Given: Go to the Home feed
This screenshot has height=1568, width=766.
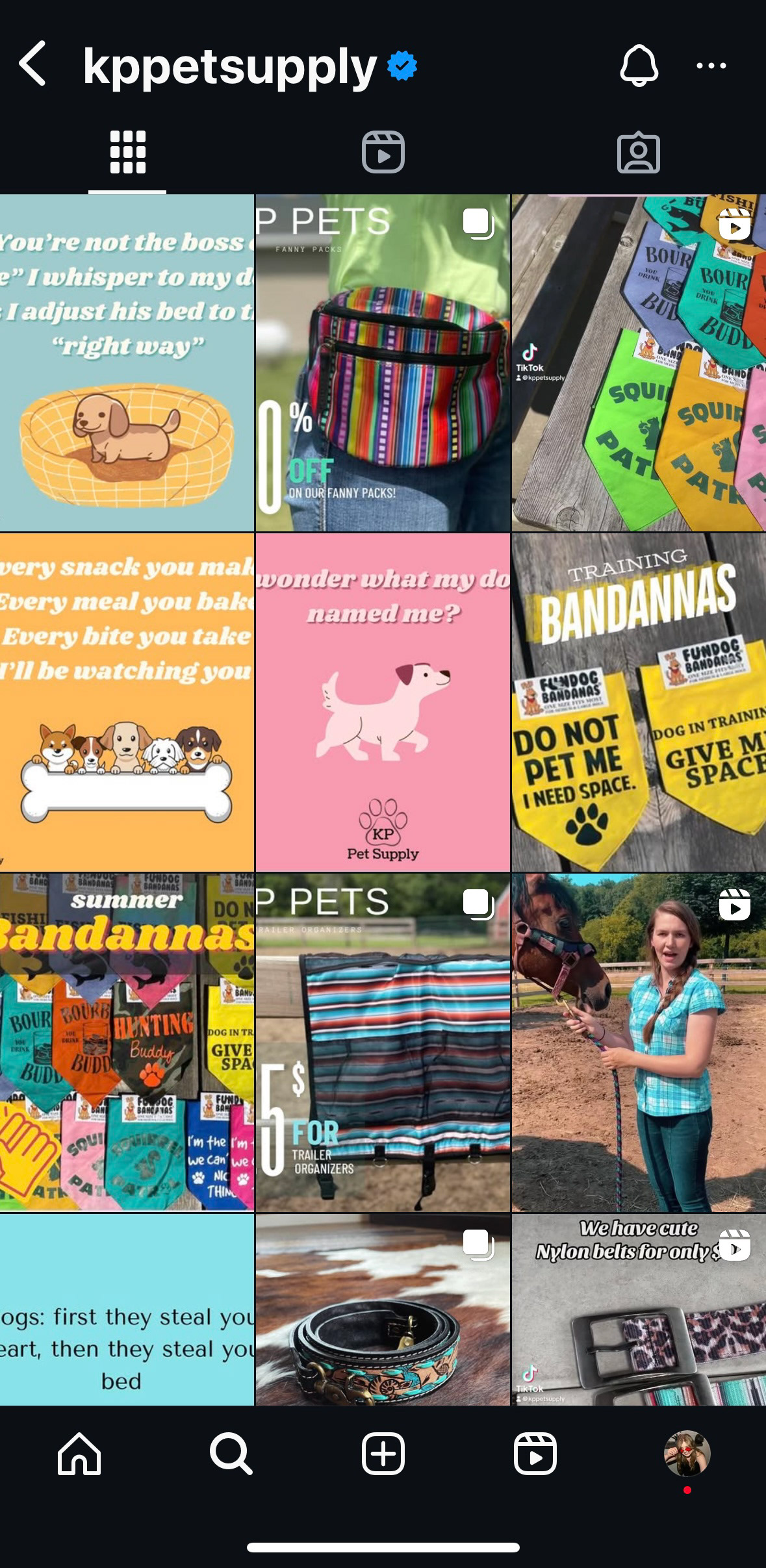Looking at the screenshot, I should coord(79,1454).
